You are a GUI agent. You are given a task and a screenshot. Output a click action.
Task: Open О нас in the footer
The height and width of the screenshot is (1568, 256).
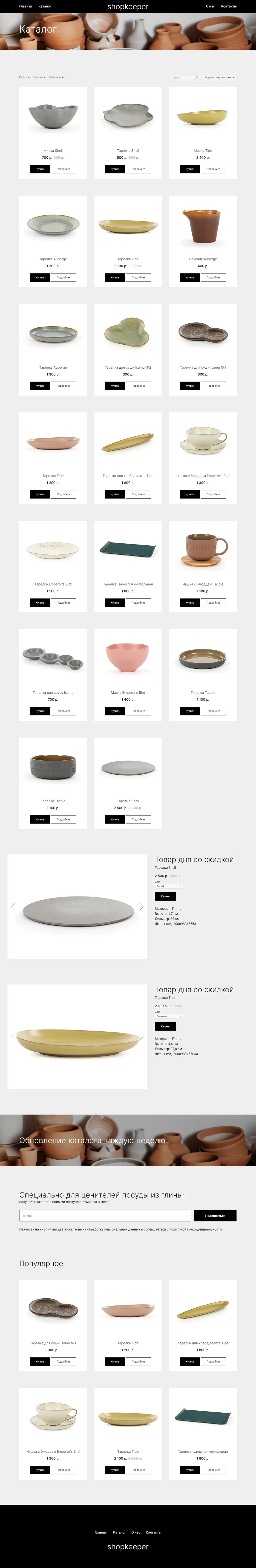(x=136, y=1533)
